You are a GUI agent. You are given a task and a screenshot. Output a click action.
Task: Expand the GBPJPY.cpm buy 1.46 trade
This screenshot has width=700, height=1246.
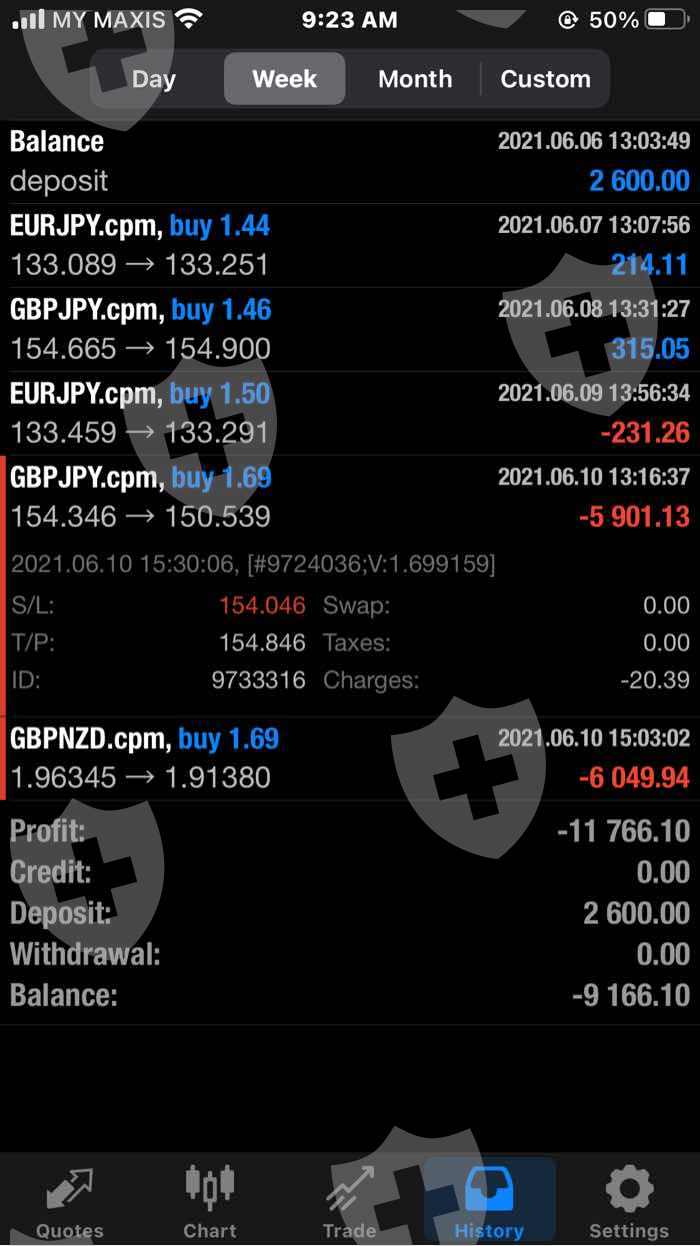point(350,330)
